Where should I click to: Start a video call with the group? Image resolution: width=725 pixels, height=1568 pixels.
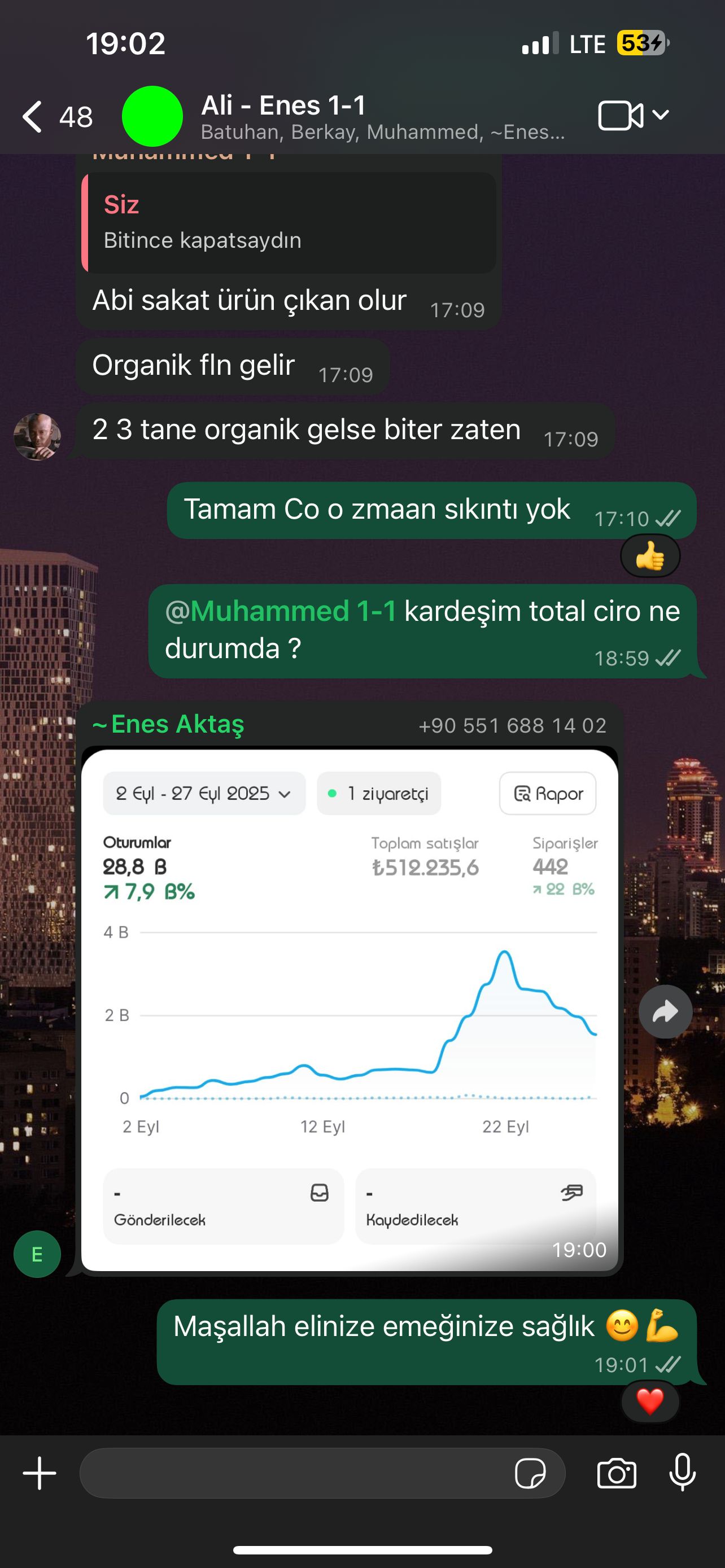(x=621, y=116)
